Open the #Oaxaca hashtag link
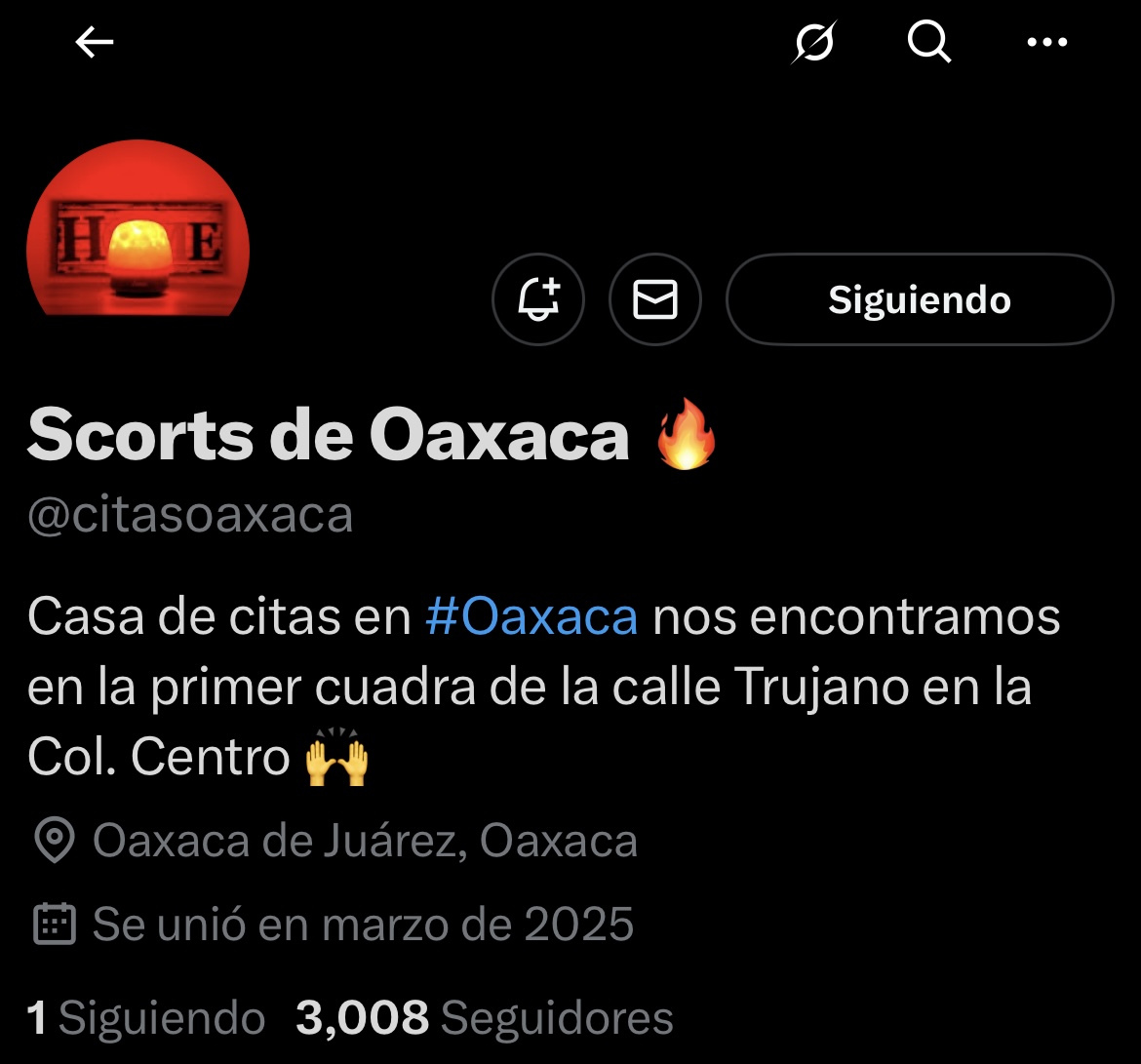This screenshot has width=1141, height=1064. tap(532, 617)
